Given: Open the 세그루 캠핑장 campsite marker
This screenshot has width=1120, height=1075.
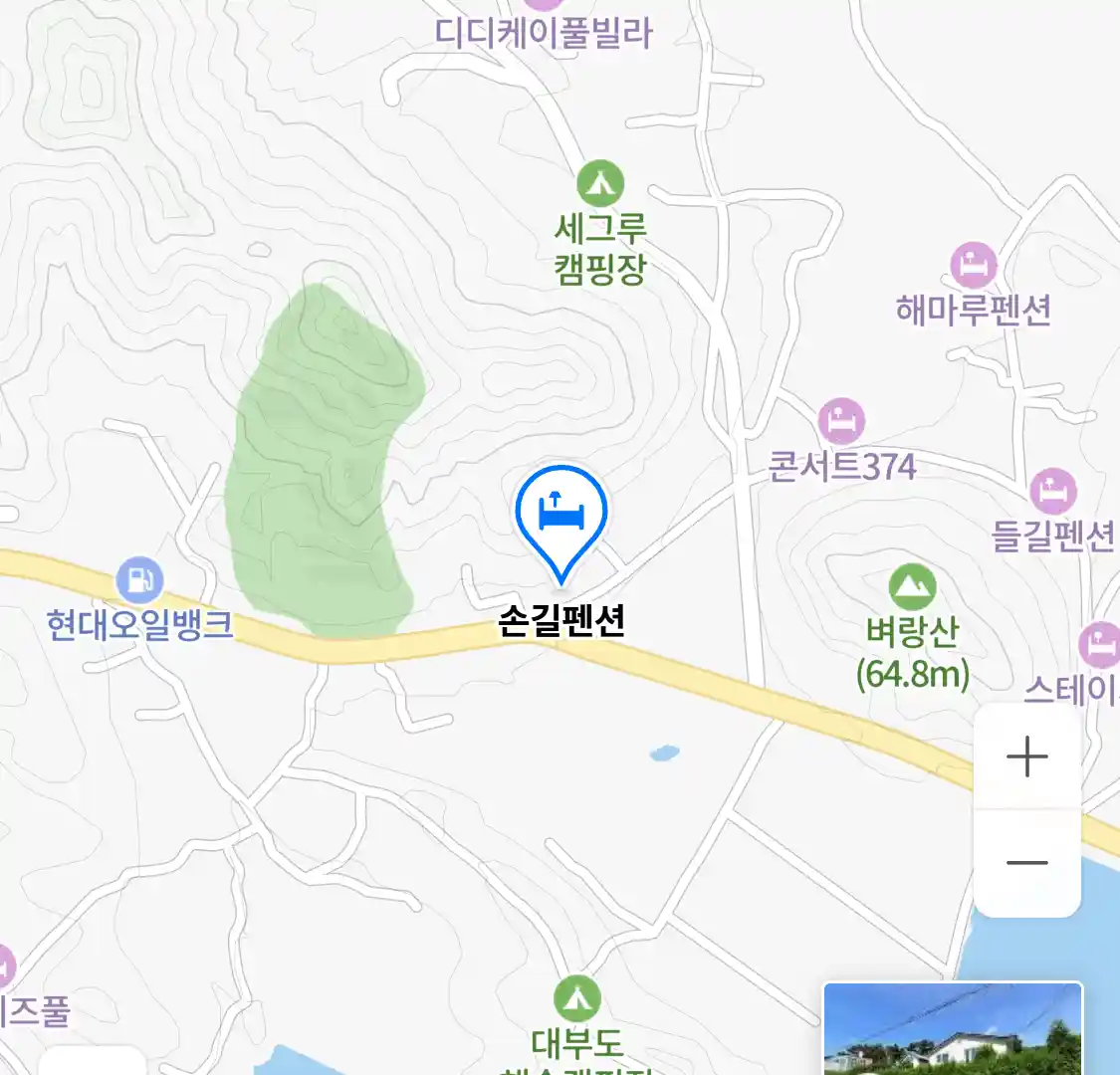Looking at the screenshot, I should [600, 184].
